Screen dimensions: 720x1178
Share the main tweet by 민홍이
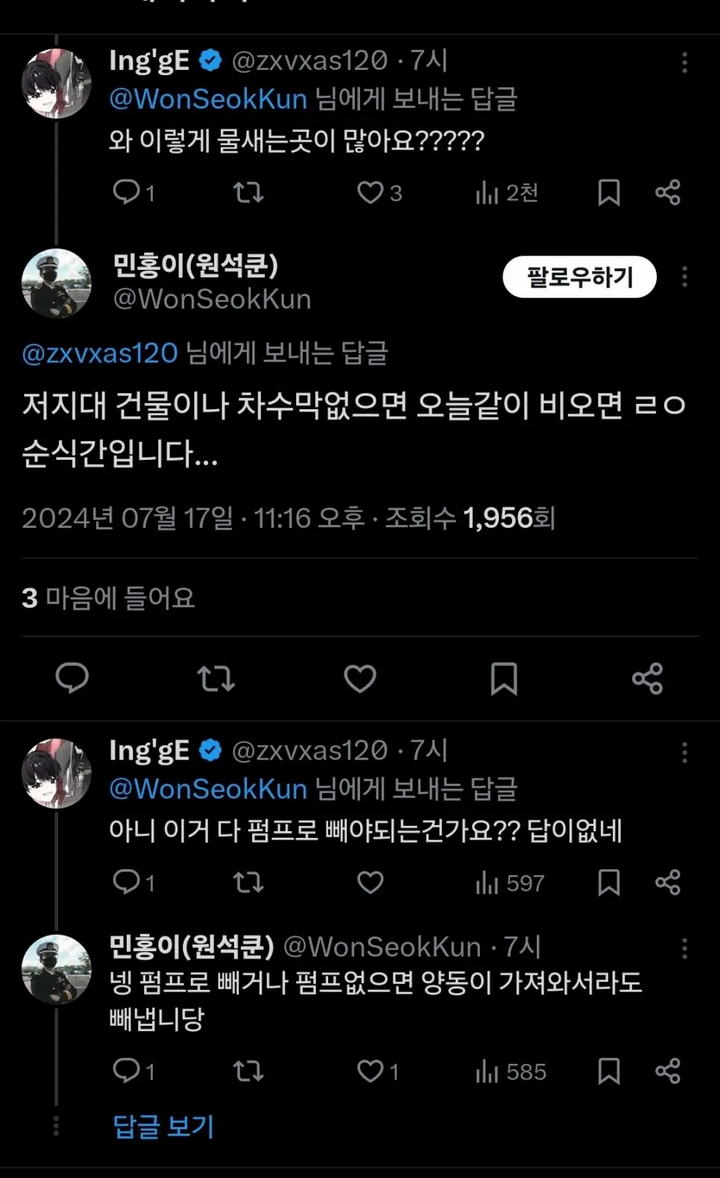click(x=648, y=679)
